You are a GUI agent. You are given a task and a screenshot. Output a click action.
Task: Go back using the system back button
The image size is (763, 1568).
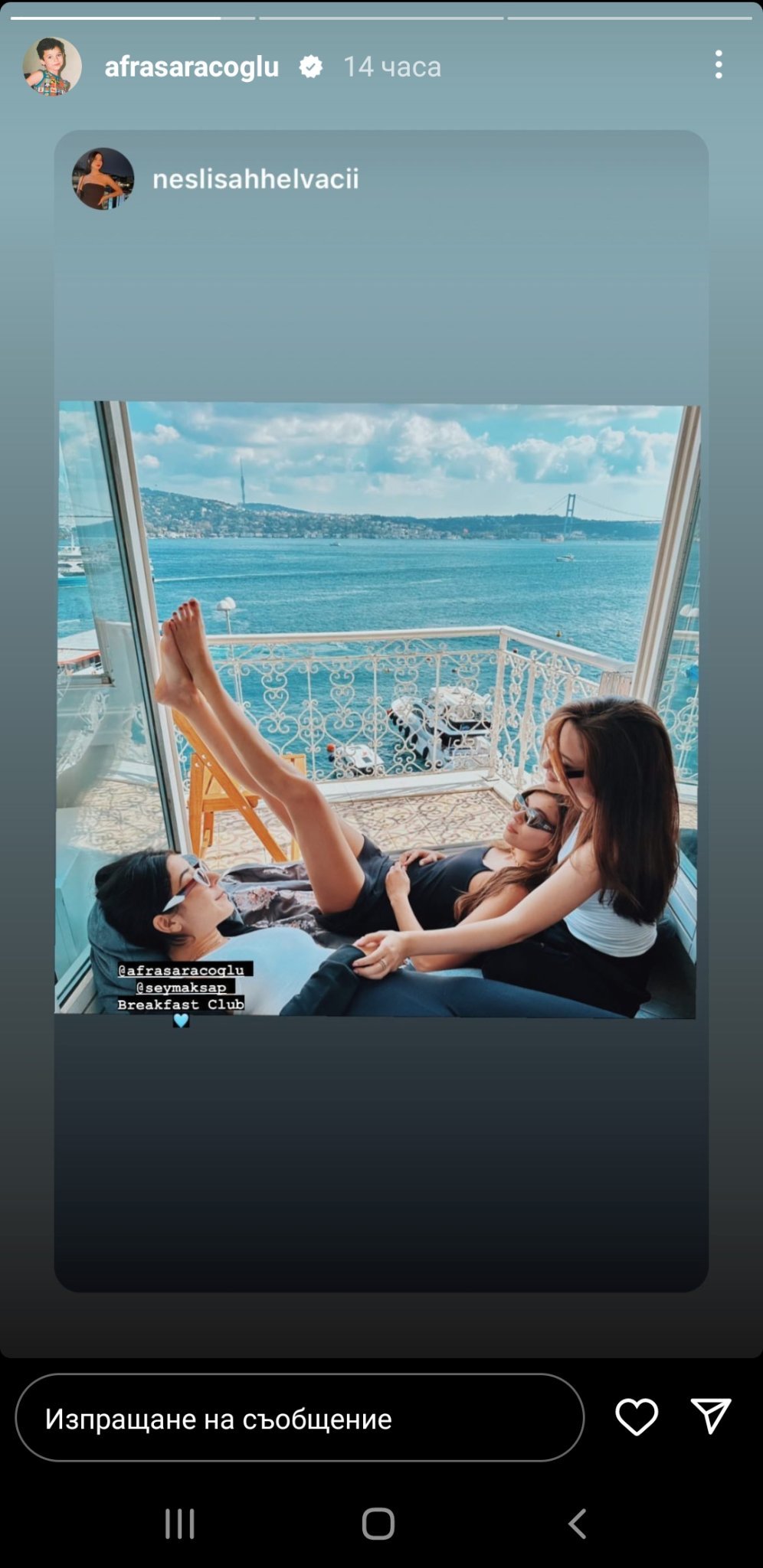pos(577,1523)
